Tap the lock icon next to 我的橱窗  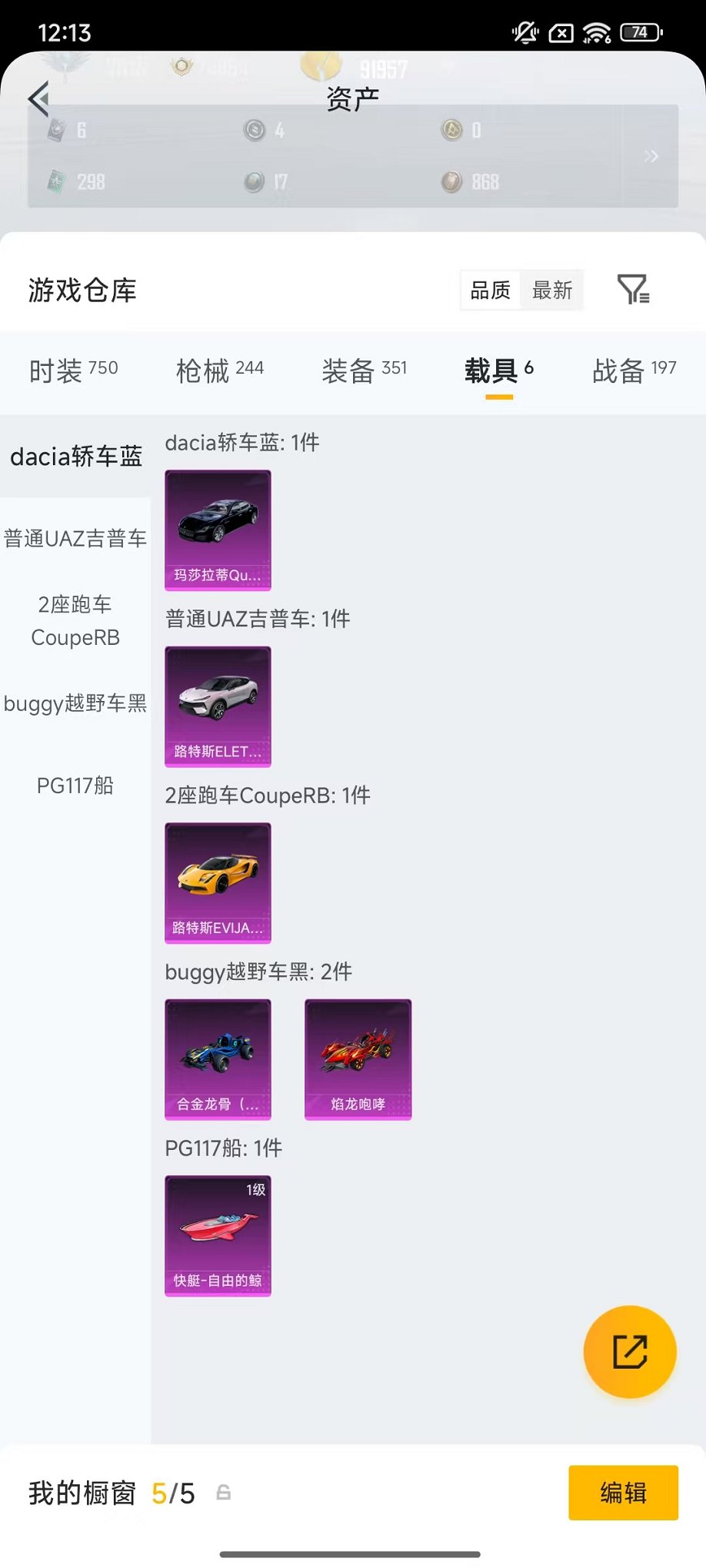click(x=223, y=1493)
